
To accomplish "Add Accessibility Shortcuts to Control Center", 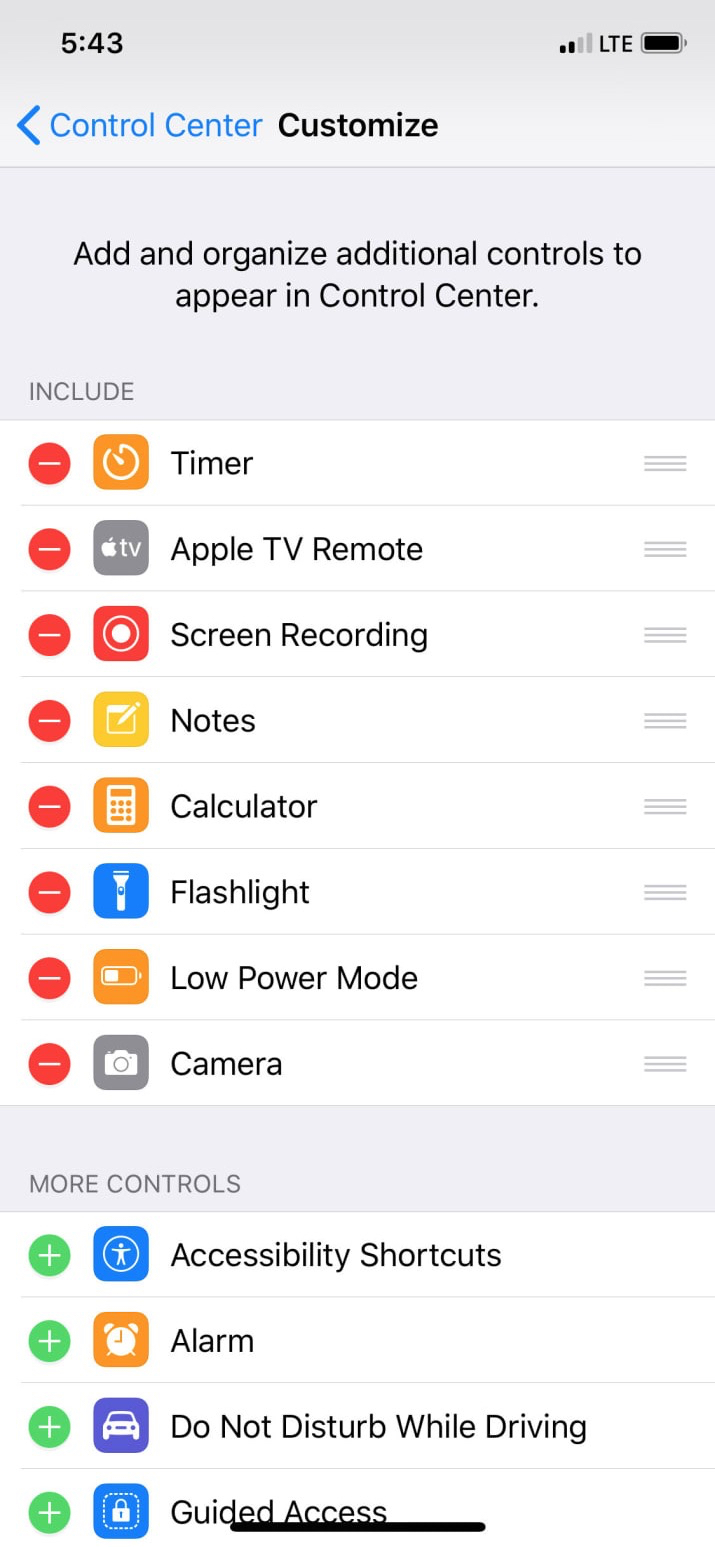I will (49, 1255).
